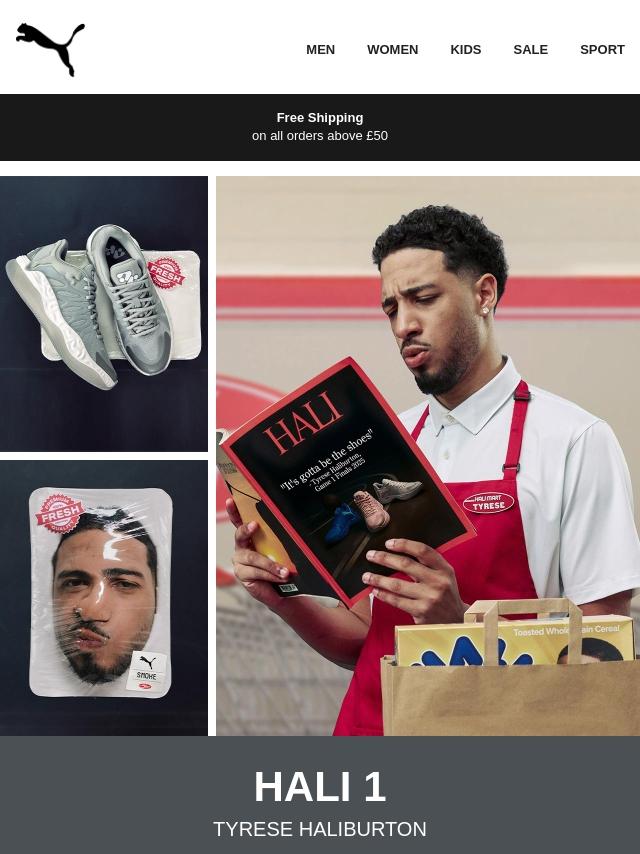Open the Hali magazine hero image
The image size is (640, 854).
coord(428,456)
